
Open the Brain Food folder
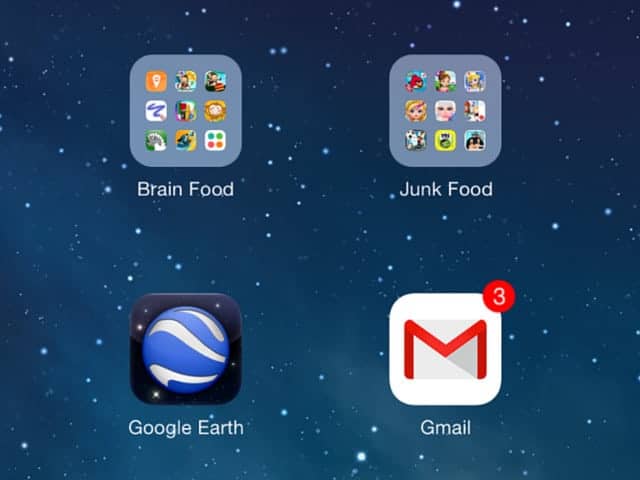point(186,111)
